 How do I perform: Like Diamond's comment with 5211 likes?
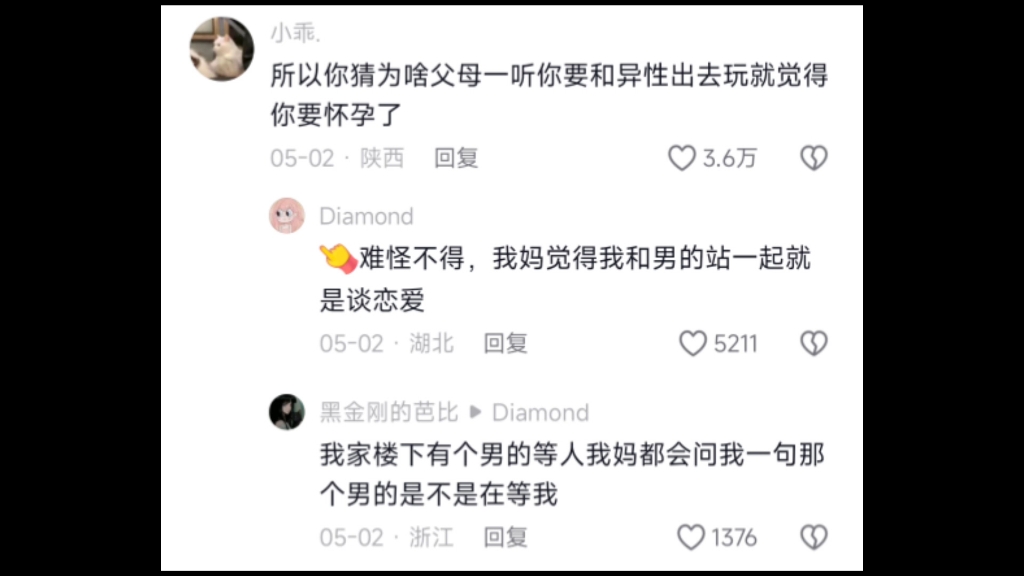pos(693,344)
